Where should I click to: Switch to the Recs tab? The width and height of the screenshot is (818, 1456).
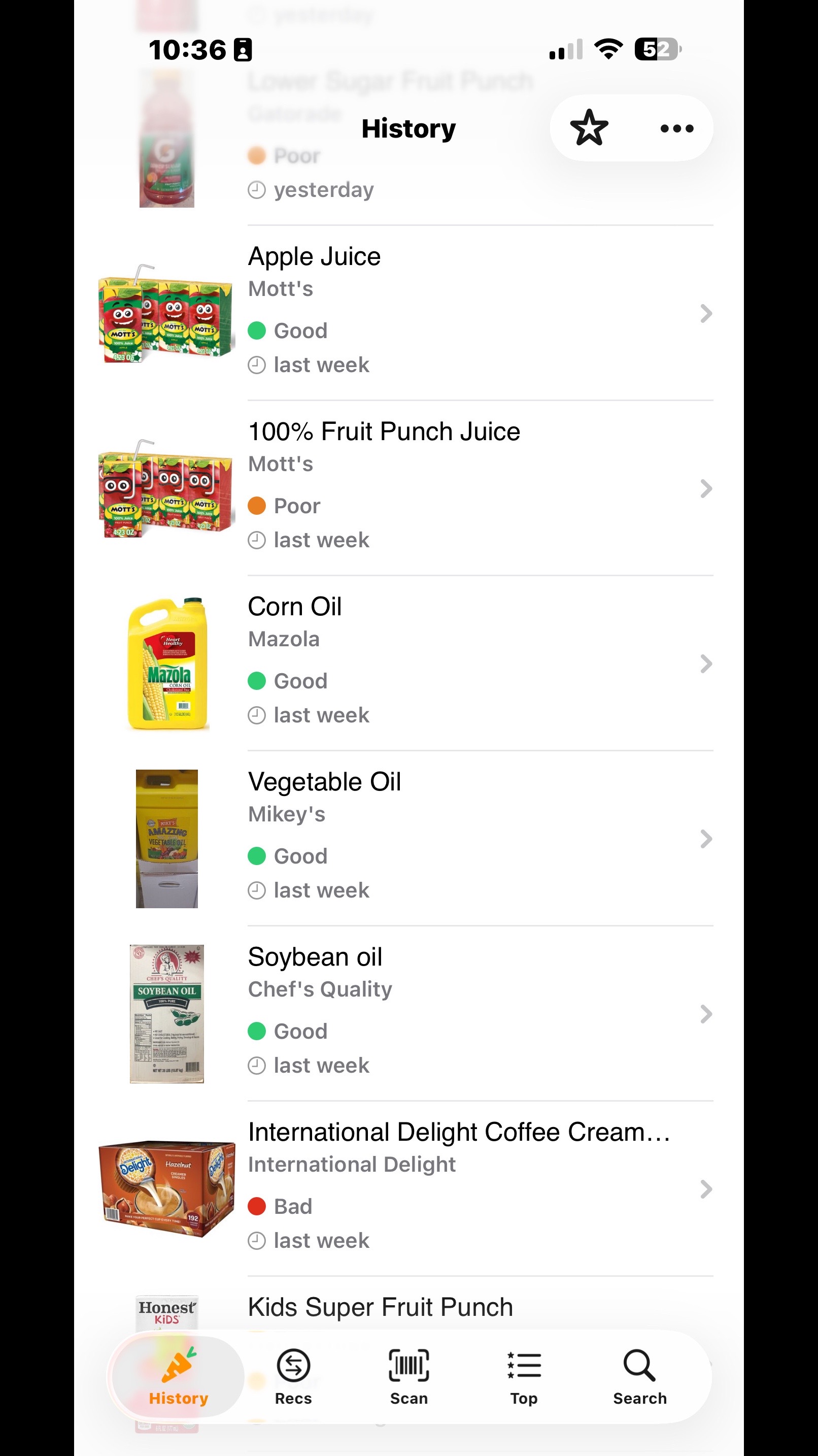click(293, 1377)
